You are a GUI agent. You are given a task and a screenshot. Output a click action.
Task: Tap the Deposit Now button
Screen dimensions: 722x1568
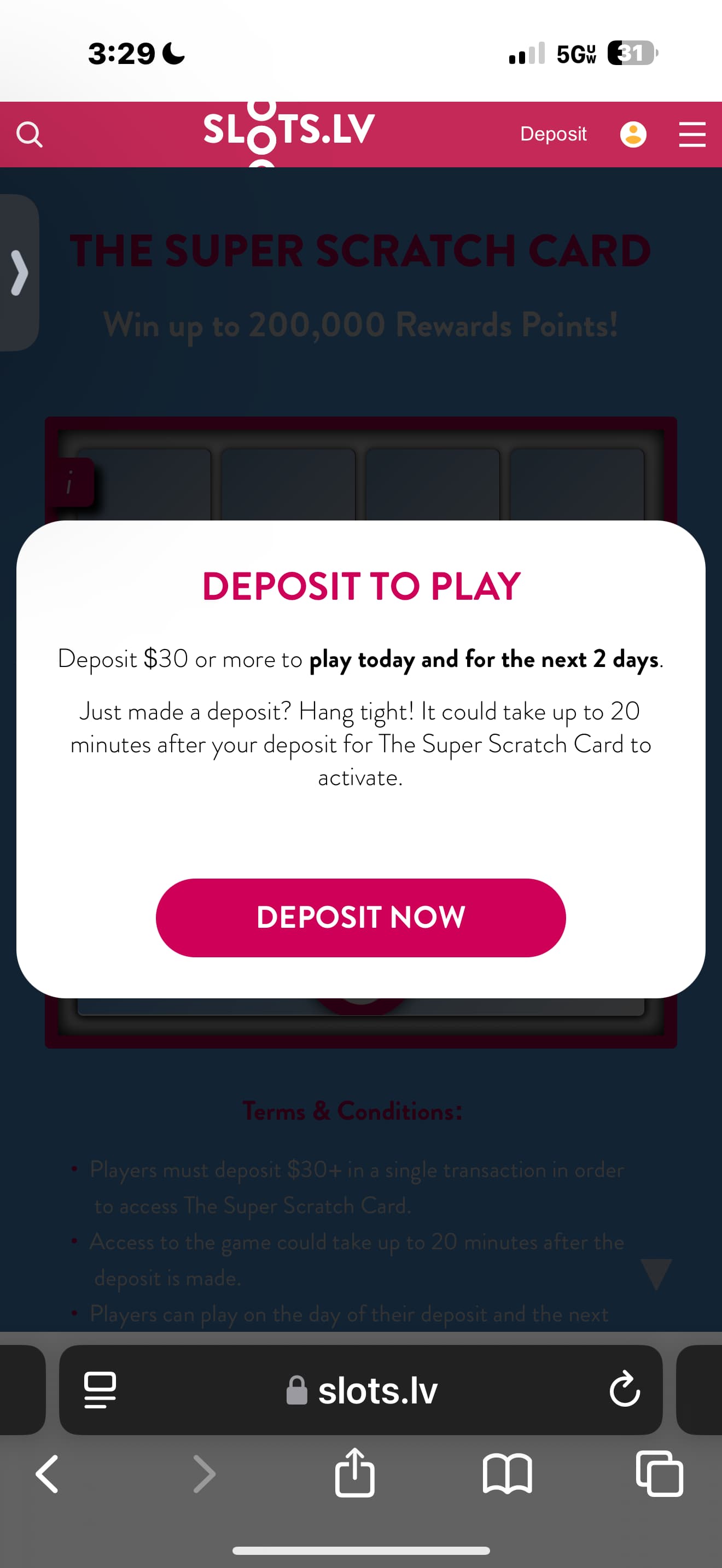[x=360, y=917]
